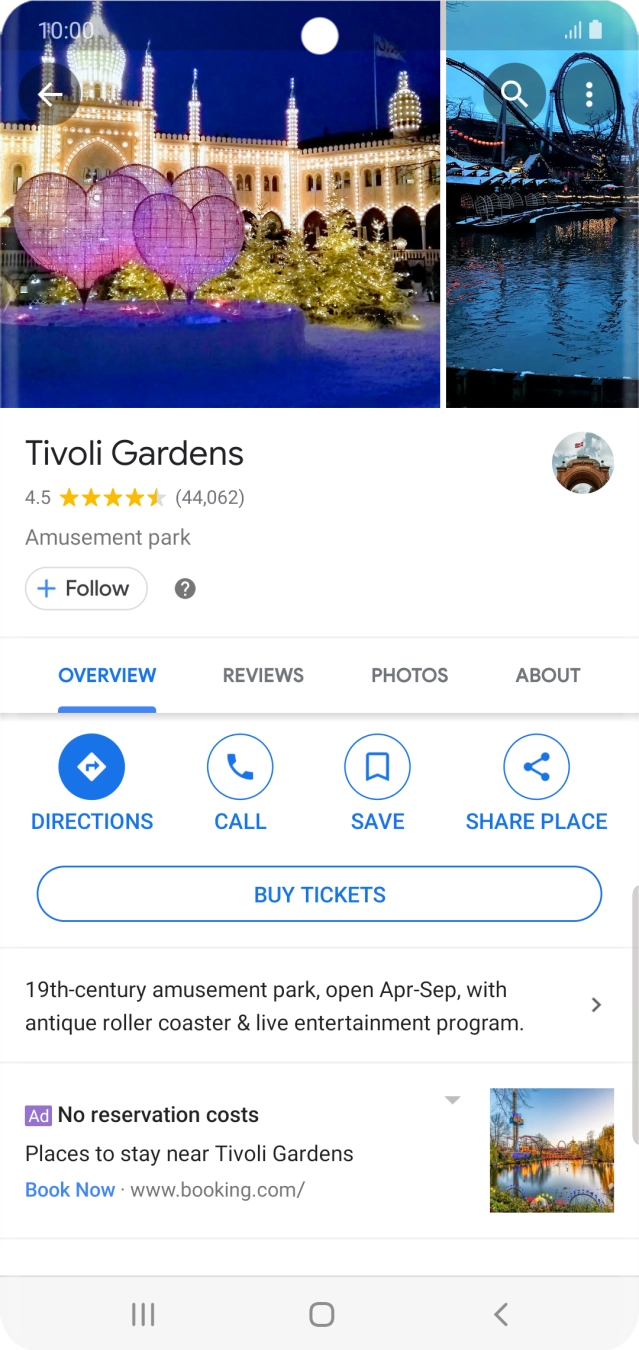This screenshot has width=639, height=1350.
Task: Switch to the Reviews tab
Action: click(x=263, y=675)
